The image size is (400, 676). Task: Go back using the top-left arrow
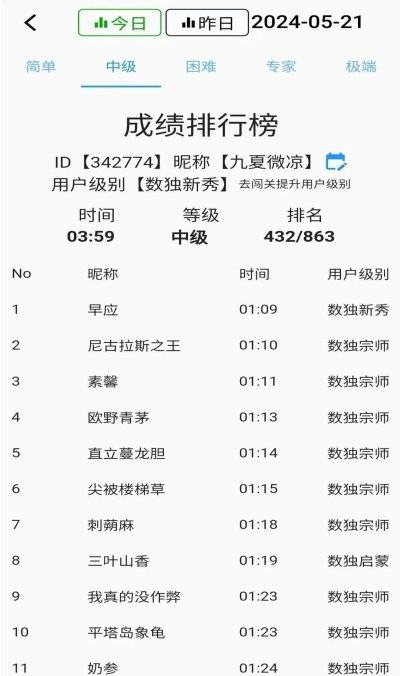coord(30,22)
